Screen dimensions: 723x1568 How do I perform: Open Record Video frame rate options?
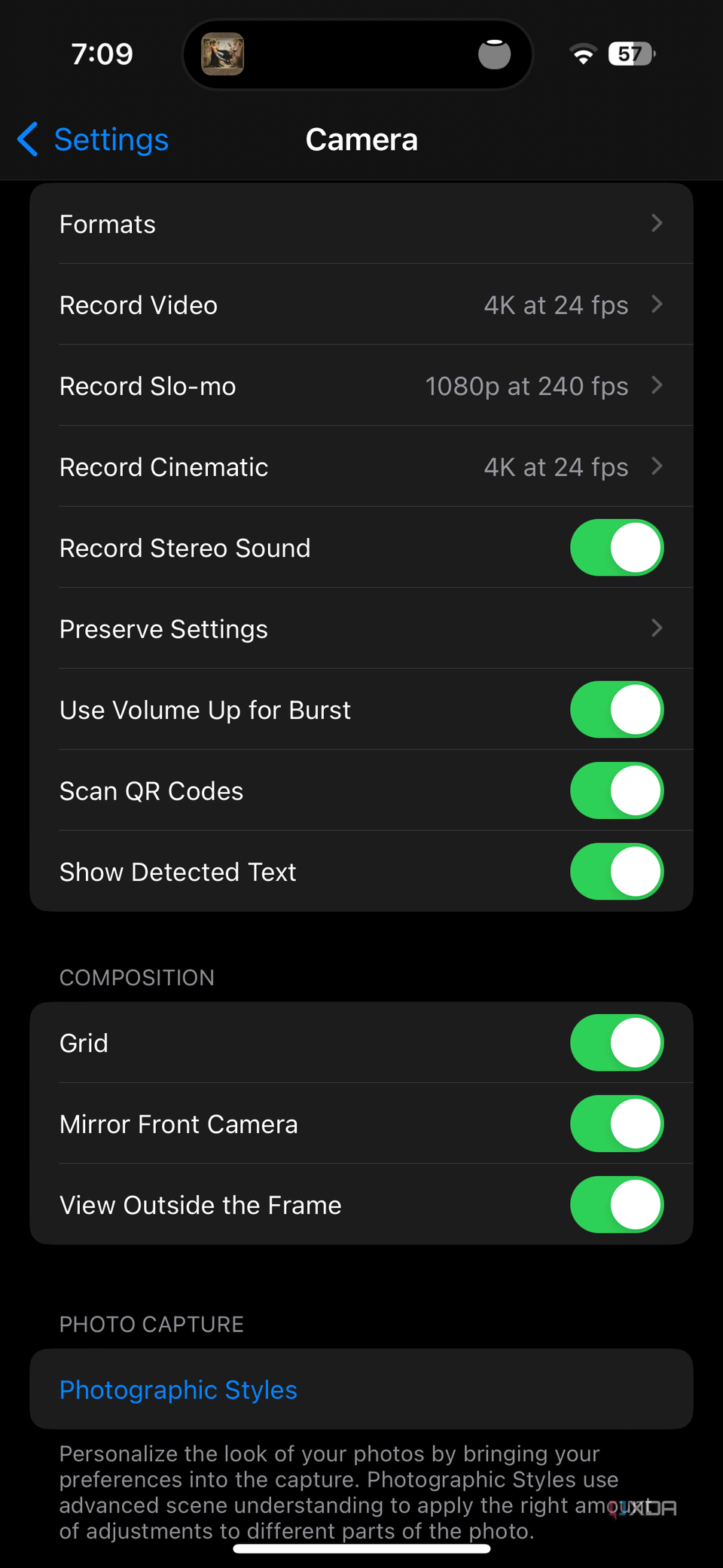pyautogui.click(x=361, y=304)
